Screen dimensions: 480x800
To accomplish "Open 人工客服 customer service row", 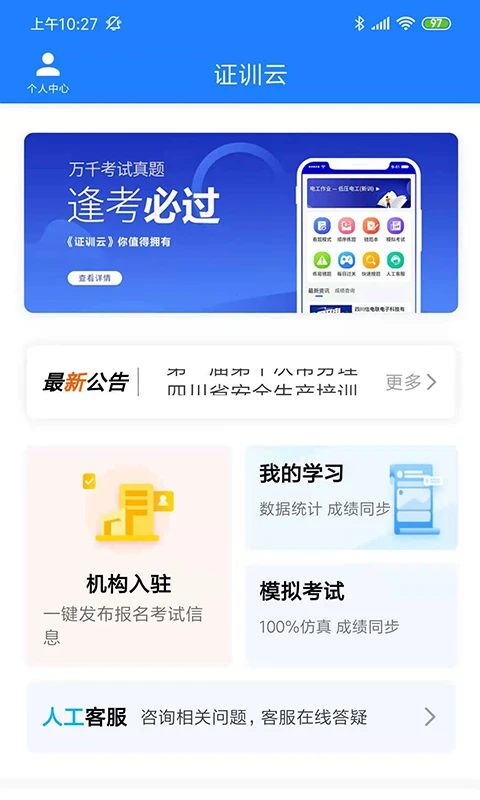I will [x=241, y=717].
